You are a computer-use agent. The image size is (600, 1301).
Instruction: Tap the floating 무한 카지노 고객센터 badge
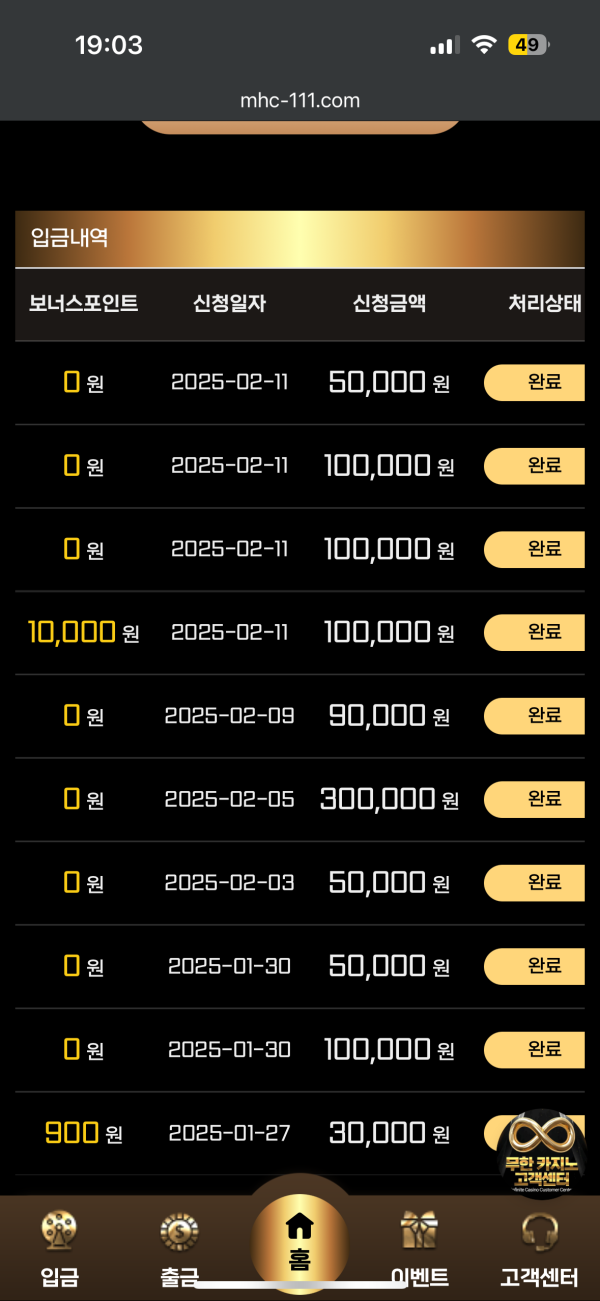(x=540, y=1150)
